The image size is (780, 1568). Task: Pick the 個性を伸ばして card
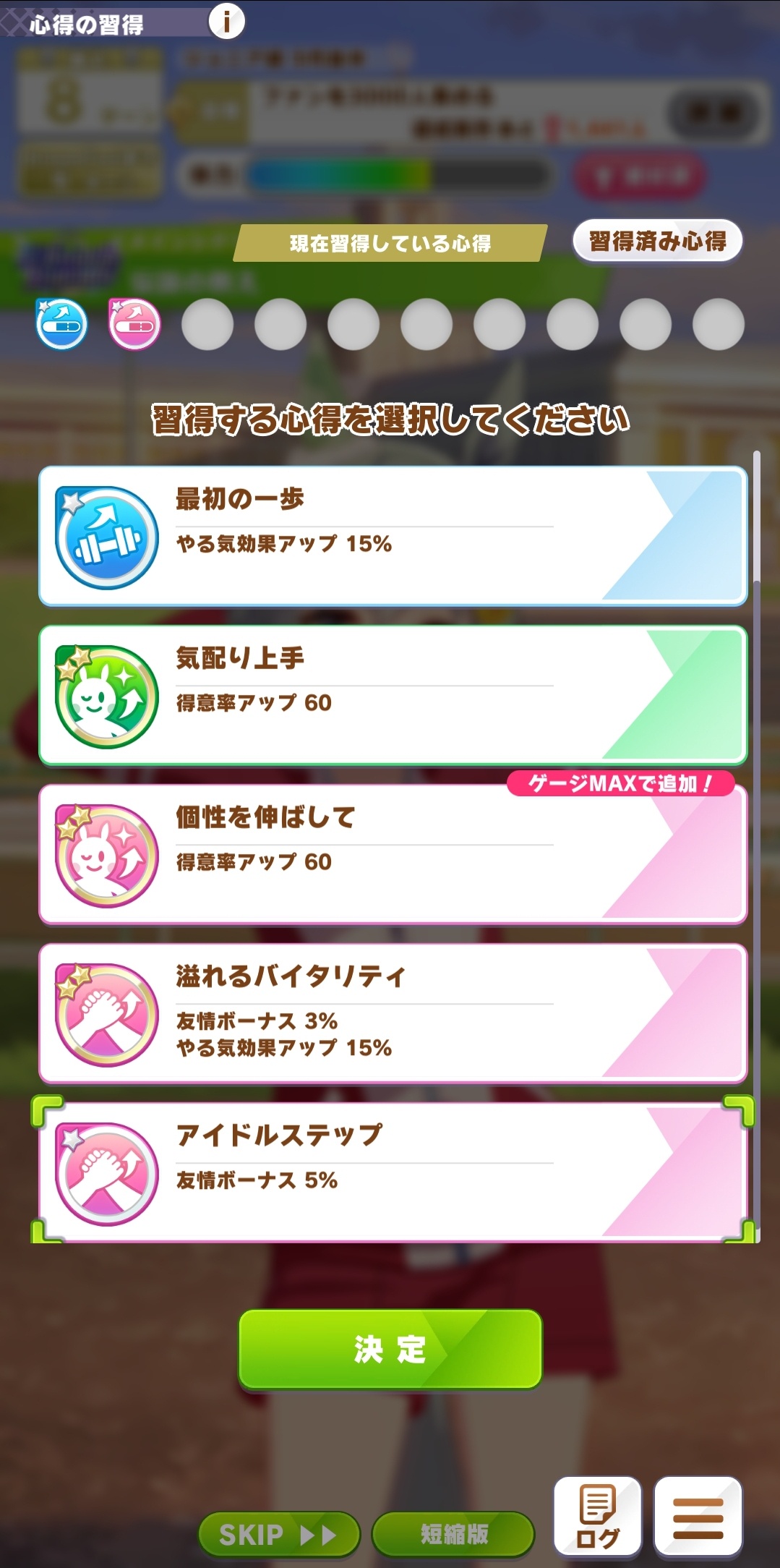[x=393, y=854]
